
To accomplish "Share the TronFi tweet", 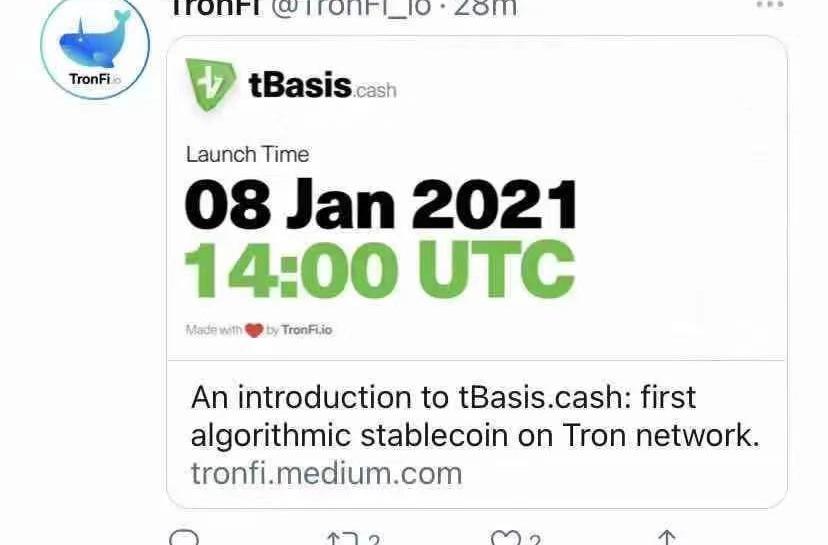I will 667,538.
